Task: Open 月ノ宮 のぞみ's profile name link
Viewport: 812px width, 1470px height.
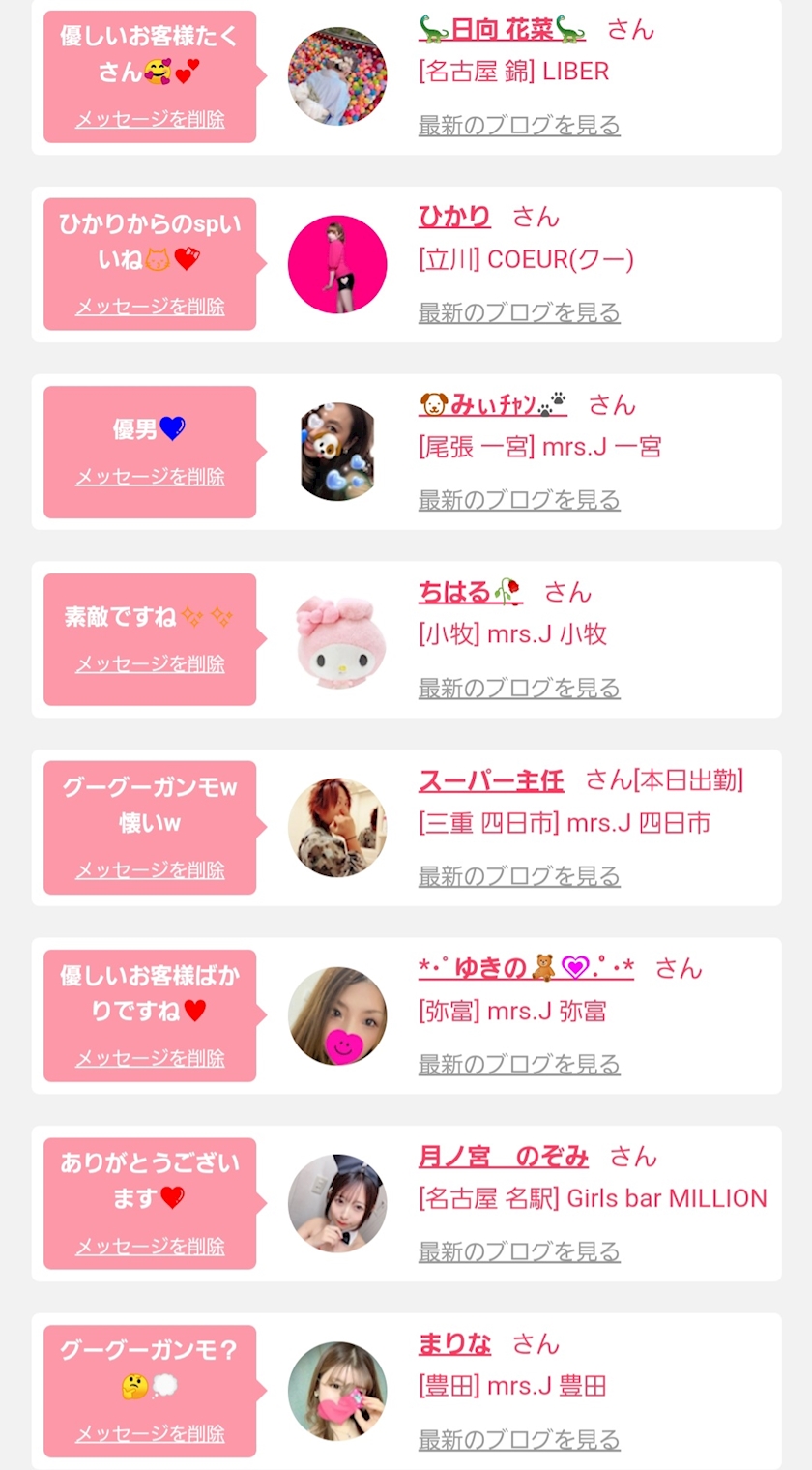Action: point(504,1156)
